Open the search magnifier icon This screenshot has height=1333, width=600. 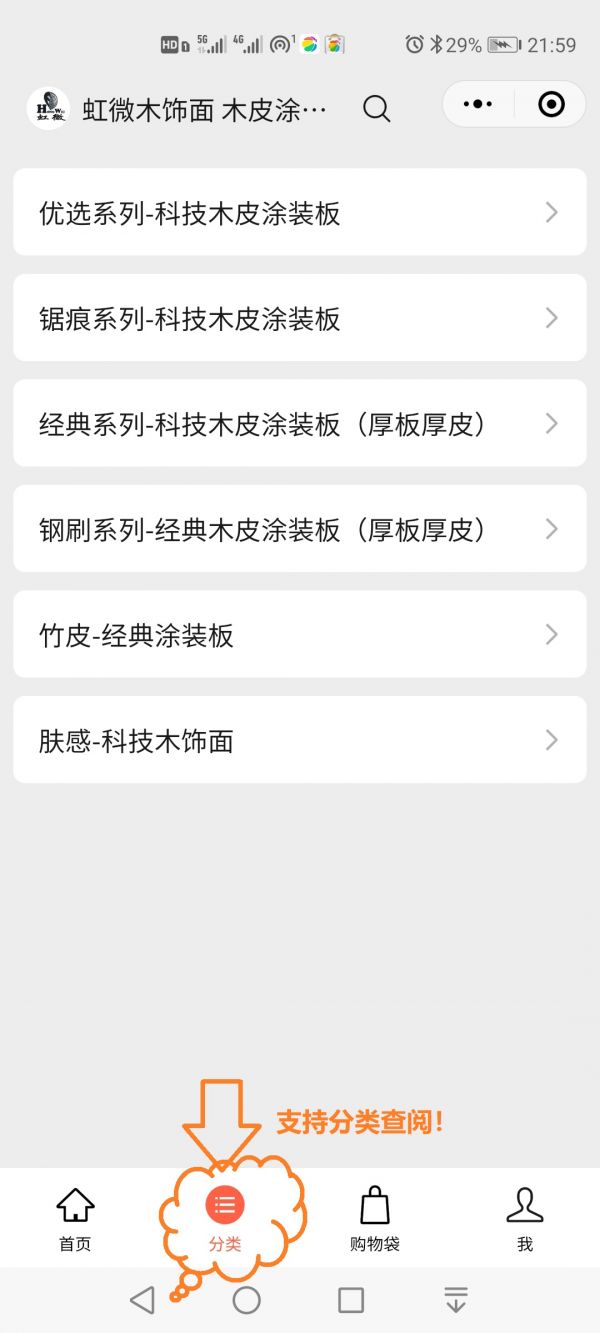[x=376, y=108]
